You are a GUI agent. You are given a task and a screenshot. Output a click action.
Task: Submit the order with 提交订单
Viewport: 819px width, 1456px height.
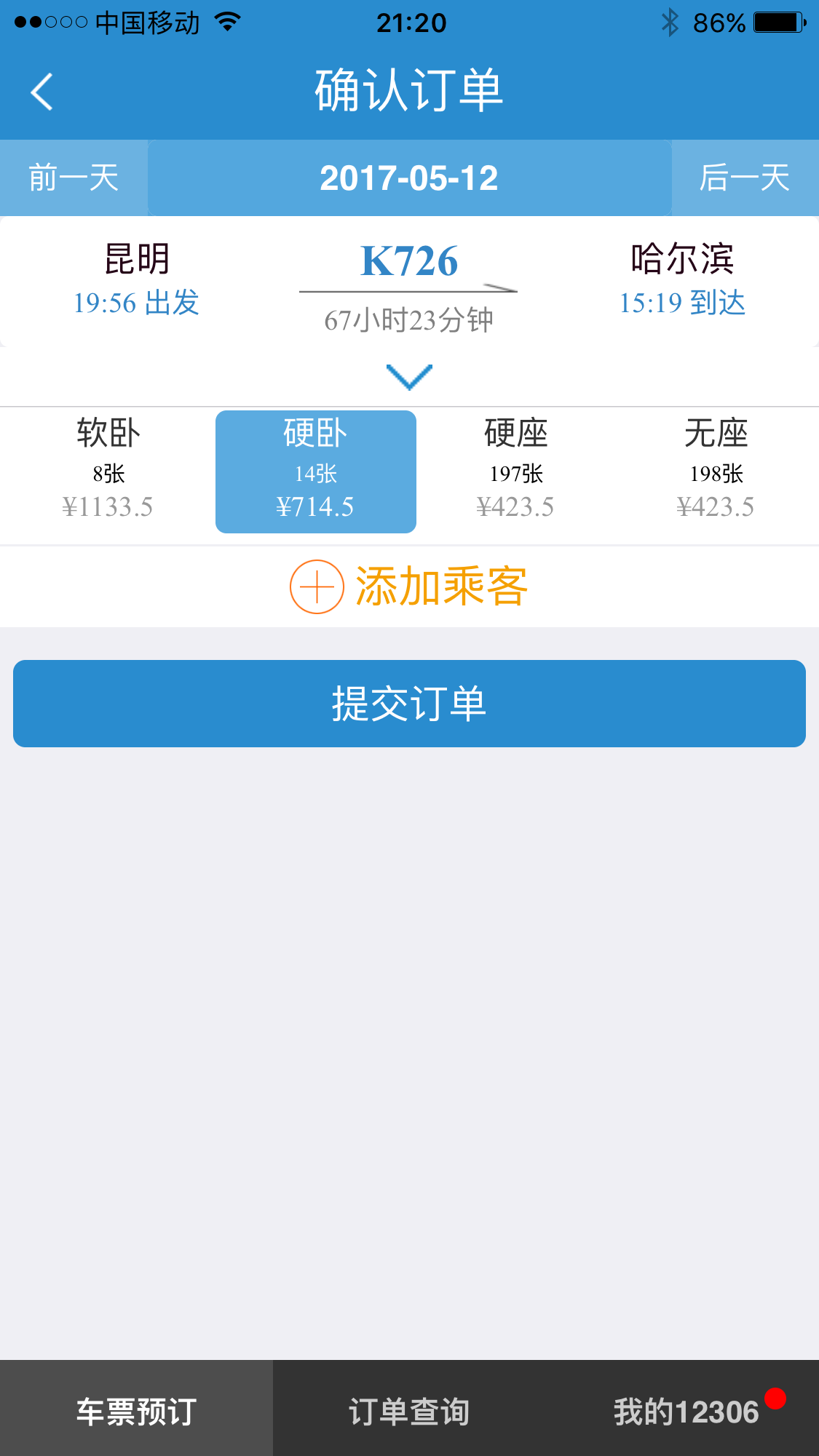pyautogui.click(x=409, y=704)
